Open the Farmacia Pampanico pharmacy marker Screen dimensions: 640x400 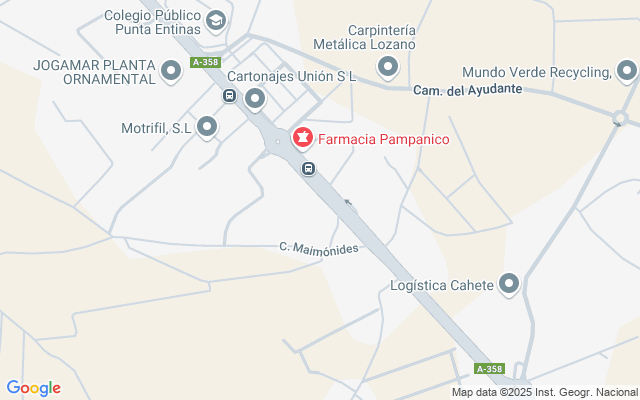point(301,138)
